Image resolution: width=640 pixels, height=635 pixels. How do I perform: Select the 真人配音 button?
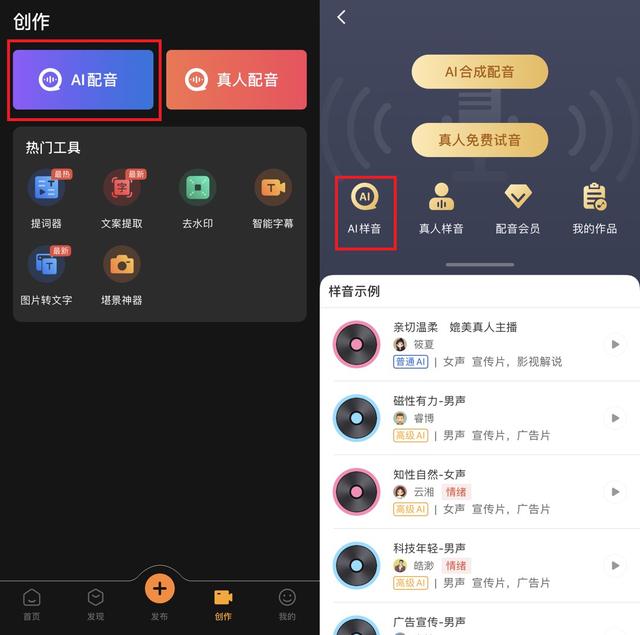[236, 79]
